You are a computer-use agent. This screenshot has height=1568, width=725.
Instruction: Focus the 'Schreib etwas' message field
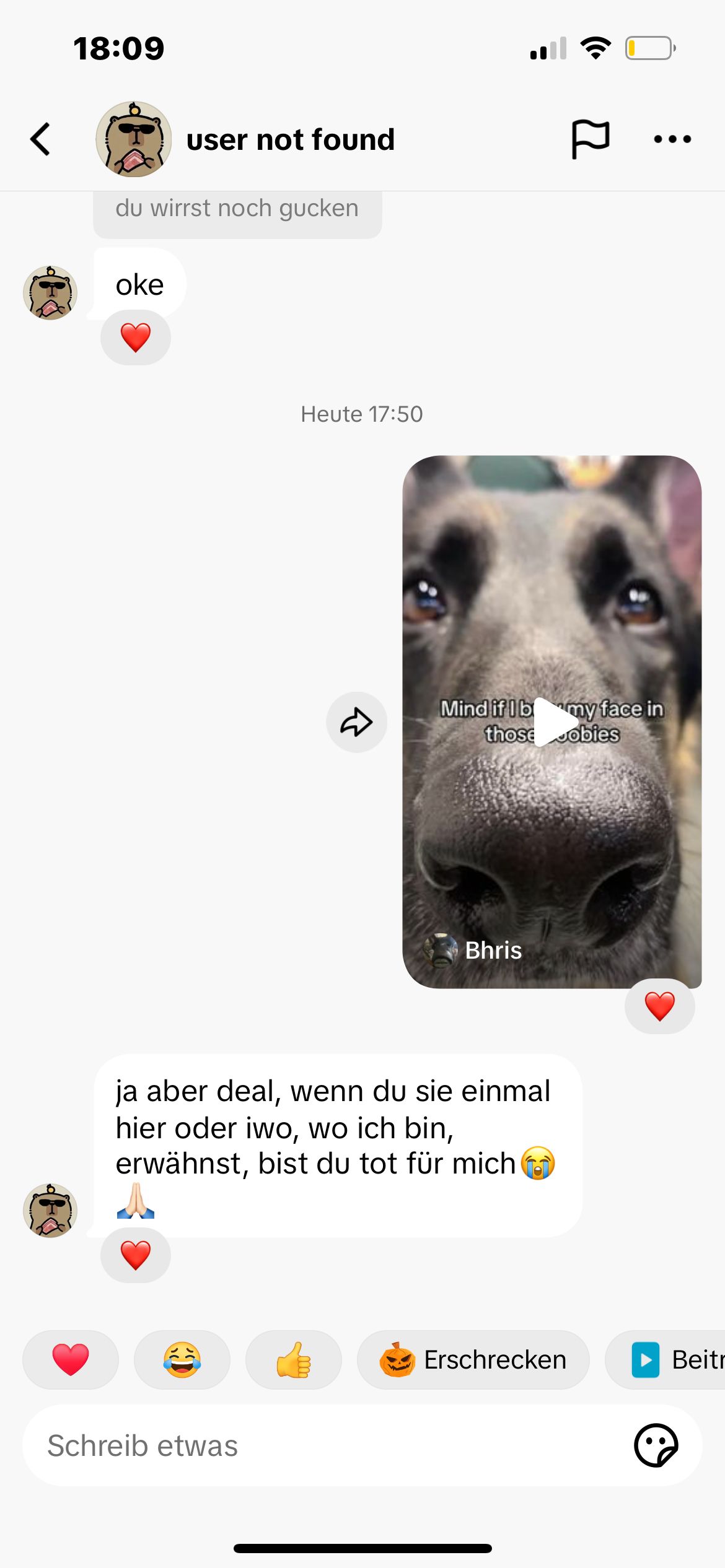click(x=322, y=1445)
